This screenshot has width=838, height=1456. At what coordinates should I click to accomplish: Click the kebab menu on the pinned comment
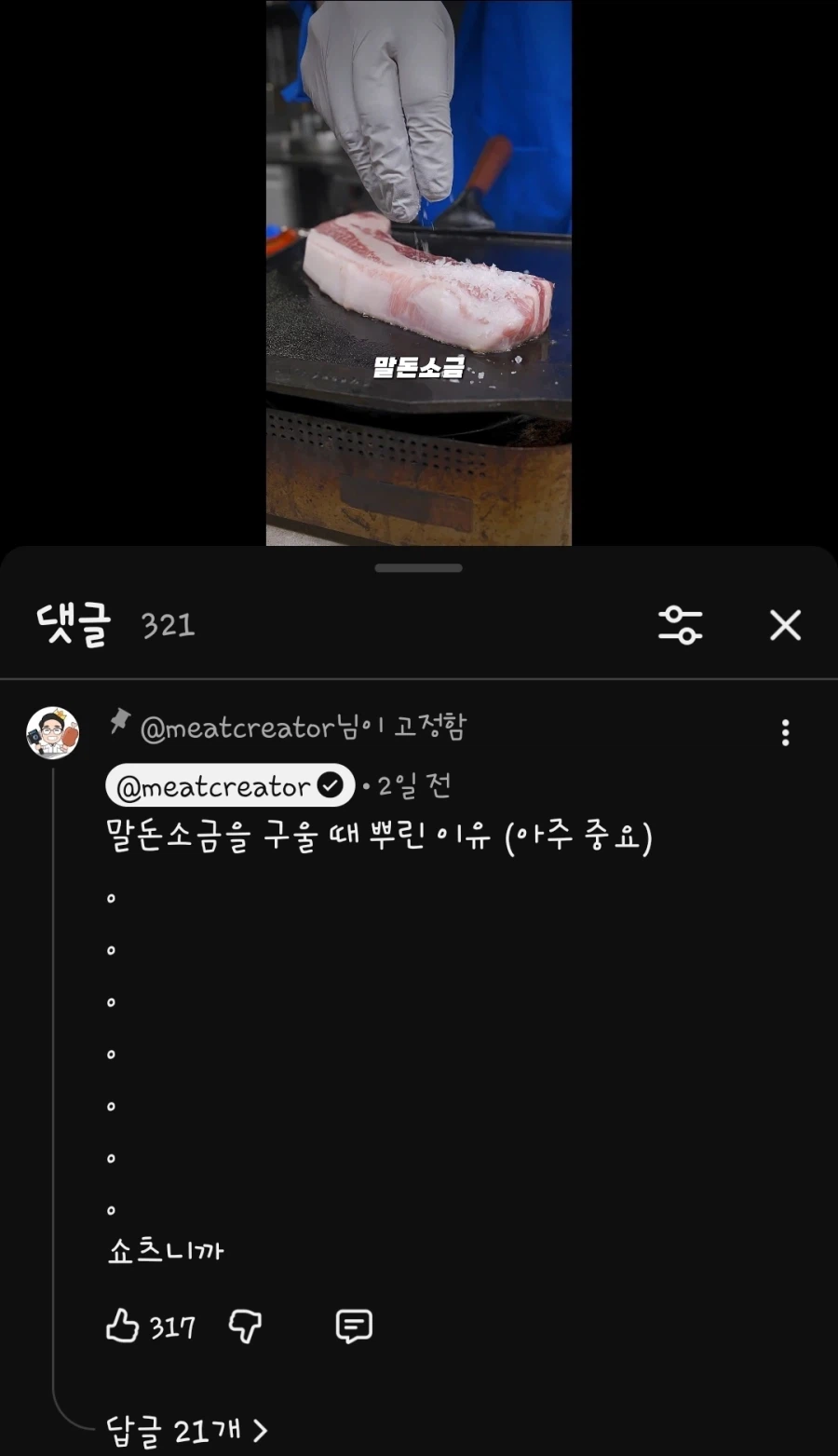coord(785,734)
